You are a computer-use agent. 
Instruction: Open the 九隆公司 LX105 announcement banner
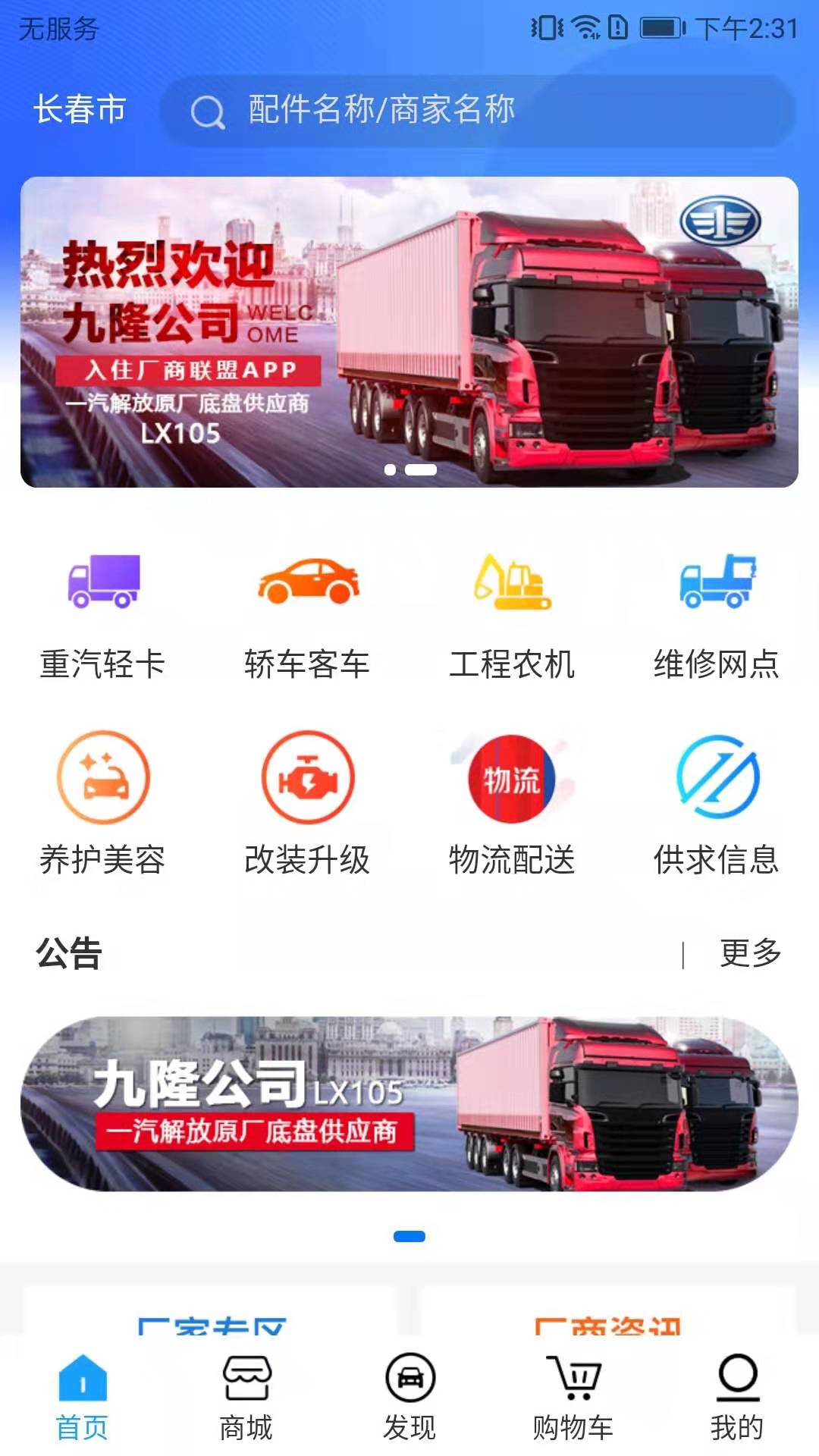click(409, 1103)
